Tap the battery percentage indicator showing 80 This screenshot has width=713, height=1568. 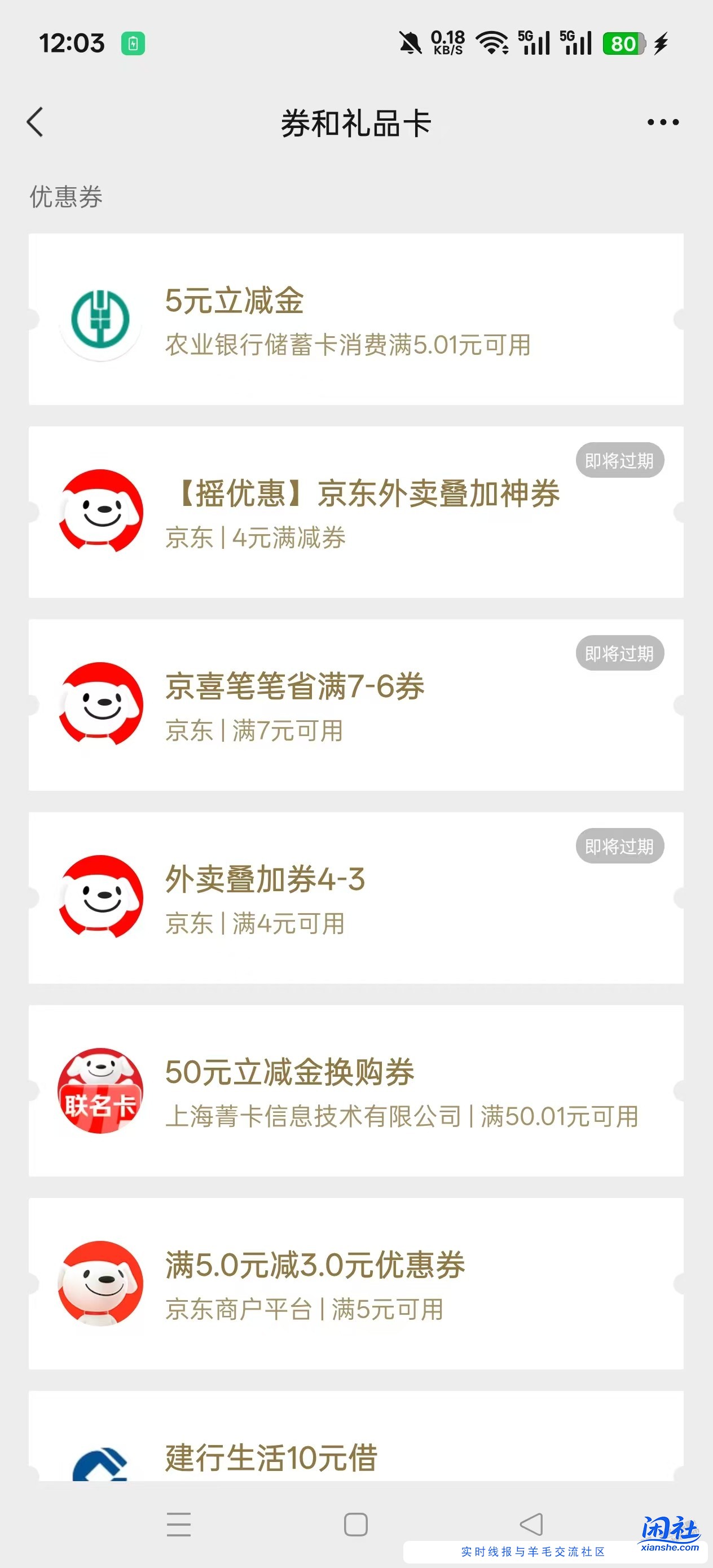coord(623,43)
